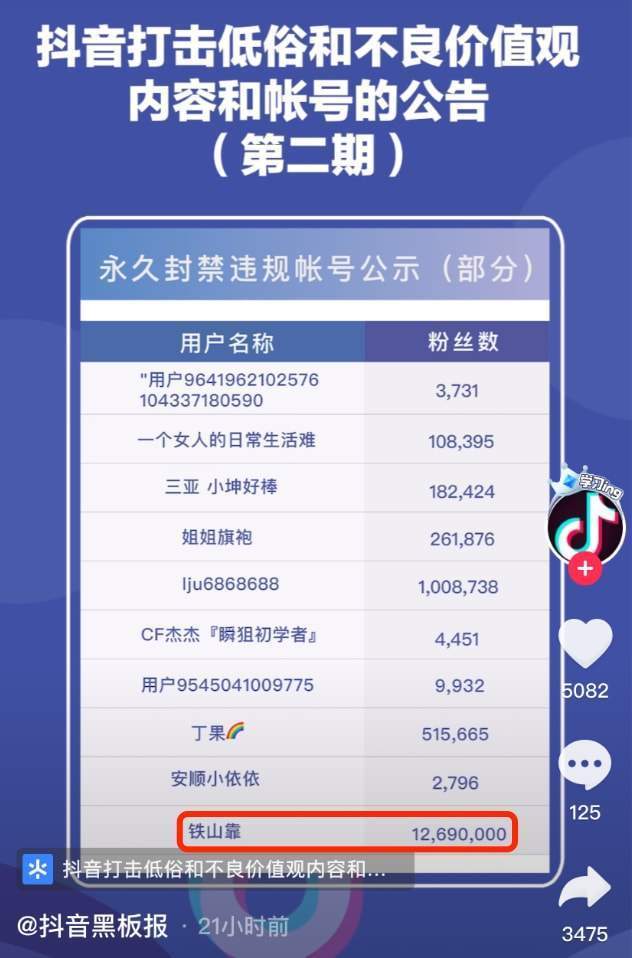The height and width of the screenshot is (958, 632).
Task: Share this video via the arrow icon
Action: (x=585, y=889)
